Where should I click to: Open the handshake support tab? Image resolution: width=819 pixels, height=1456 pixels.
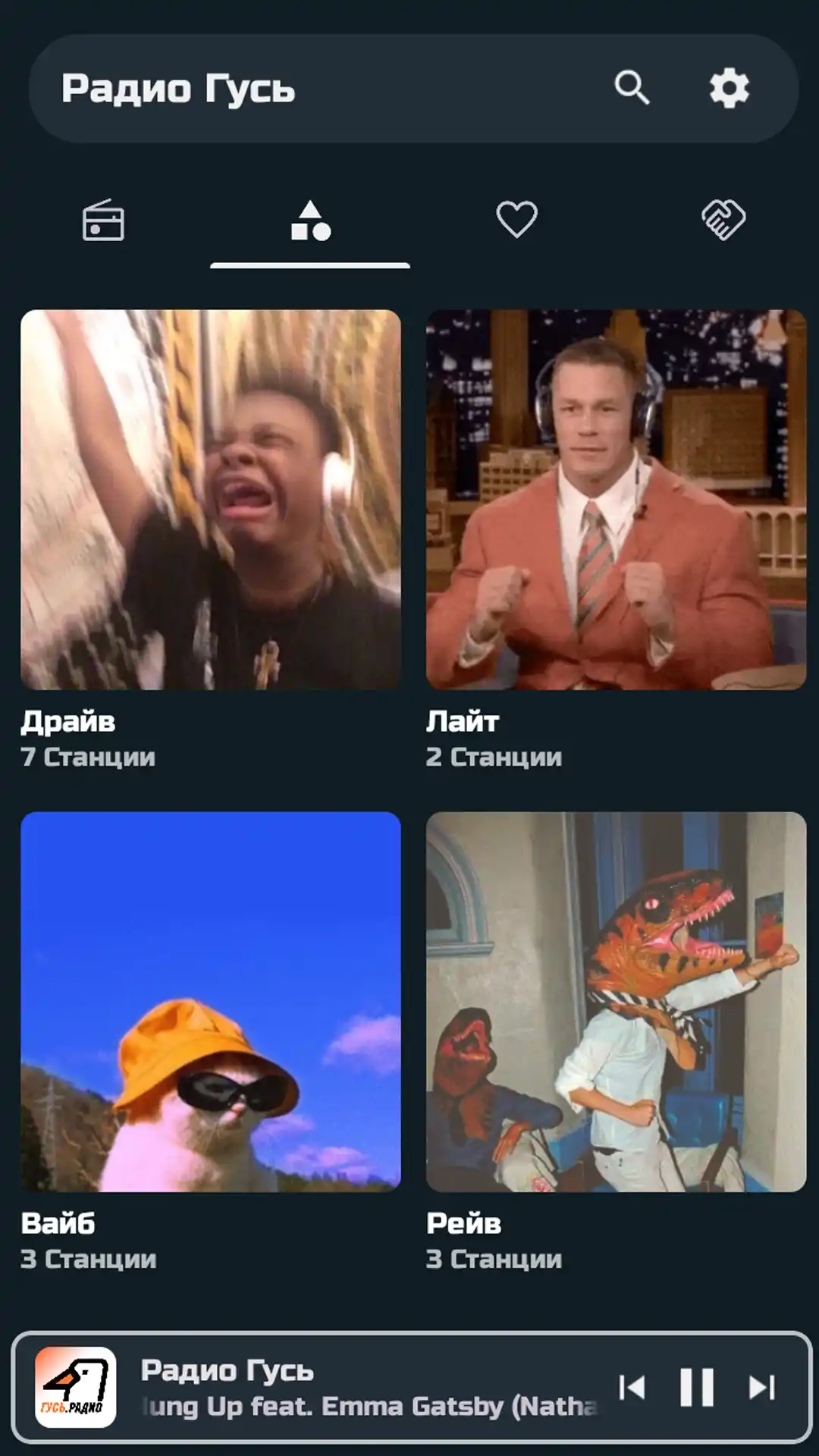click(723, 220)
